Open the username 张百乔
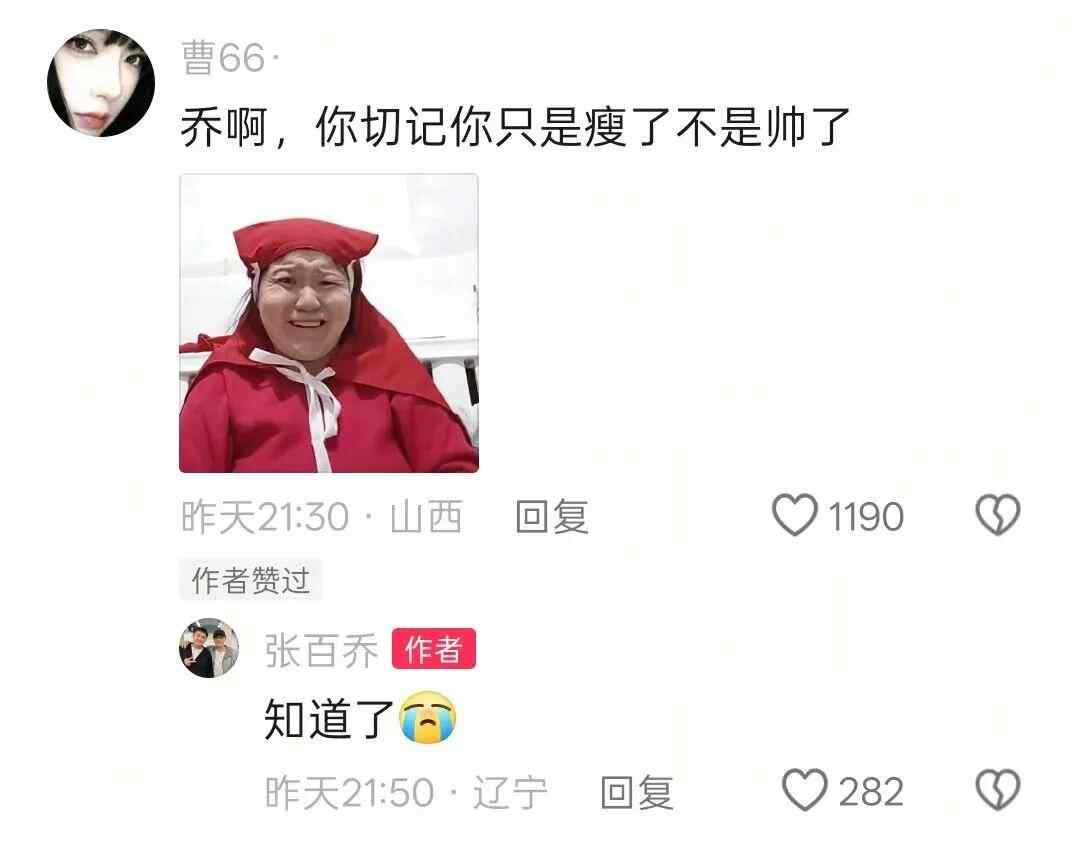 tap(321, 651)
